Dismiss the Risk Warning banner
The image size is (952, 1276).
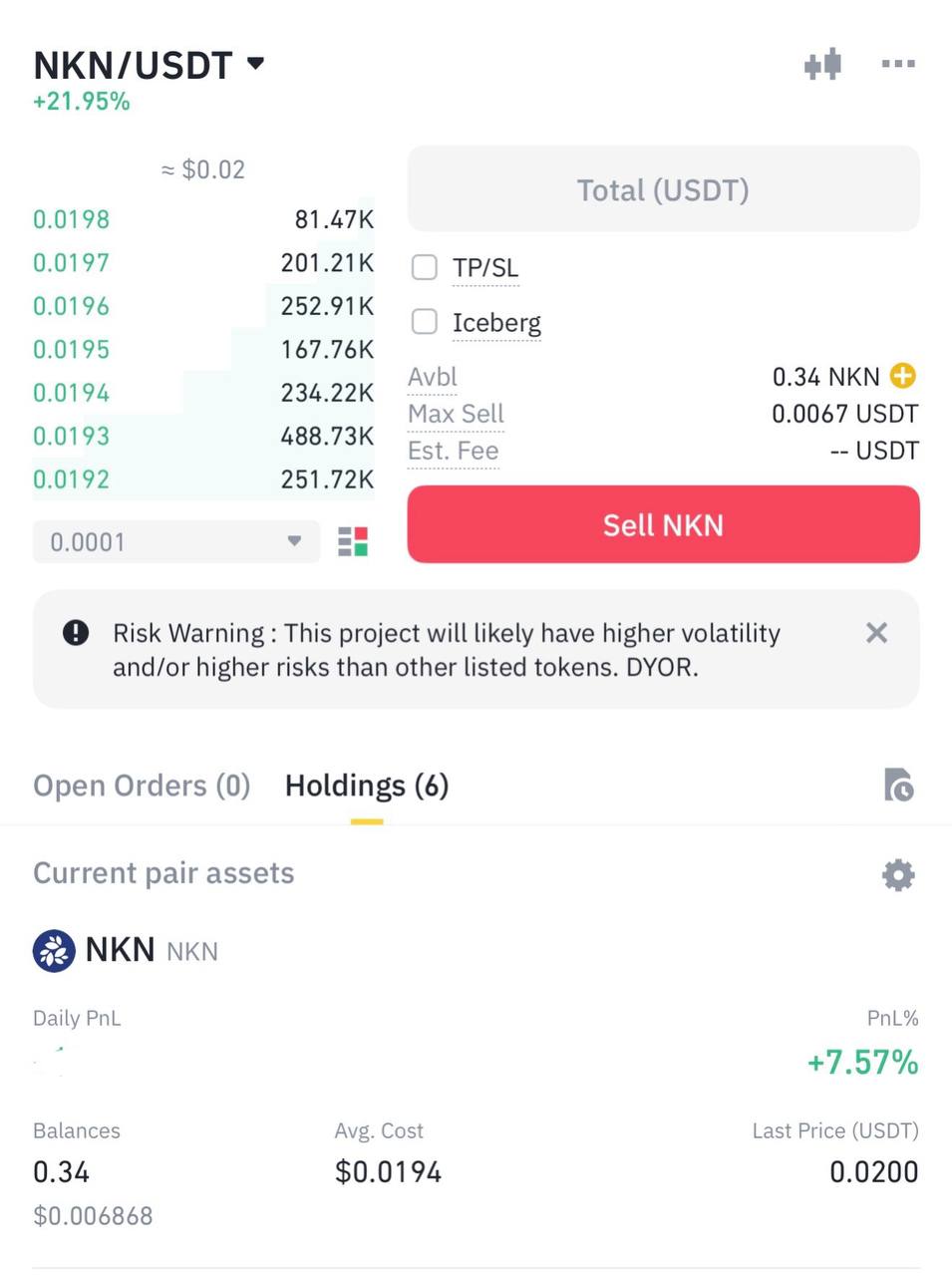coord(876,633)
